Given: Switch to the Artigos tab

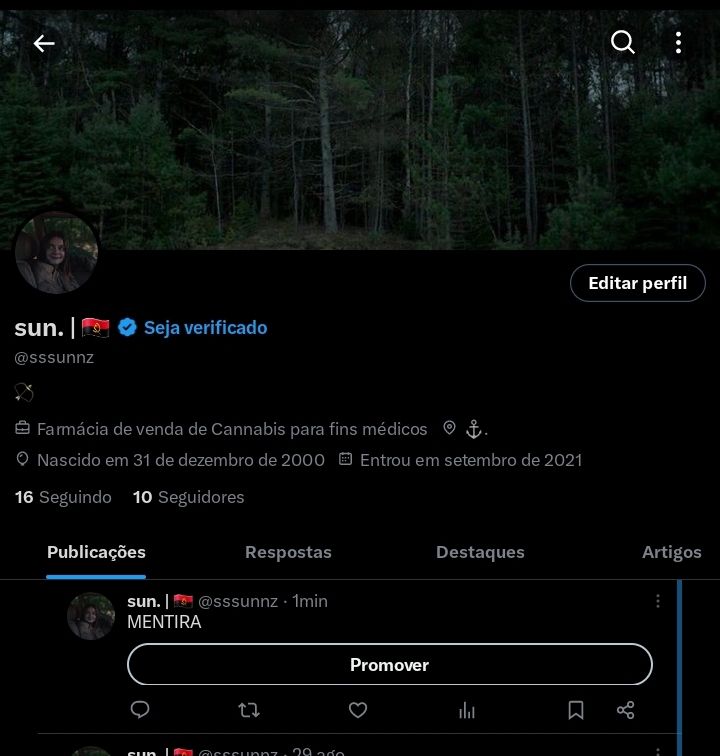Looking at the screenshot, I should [x=671, y=552].
